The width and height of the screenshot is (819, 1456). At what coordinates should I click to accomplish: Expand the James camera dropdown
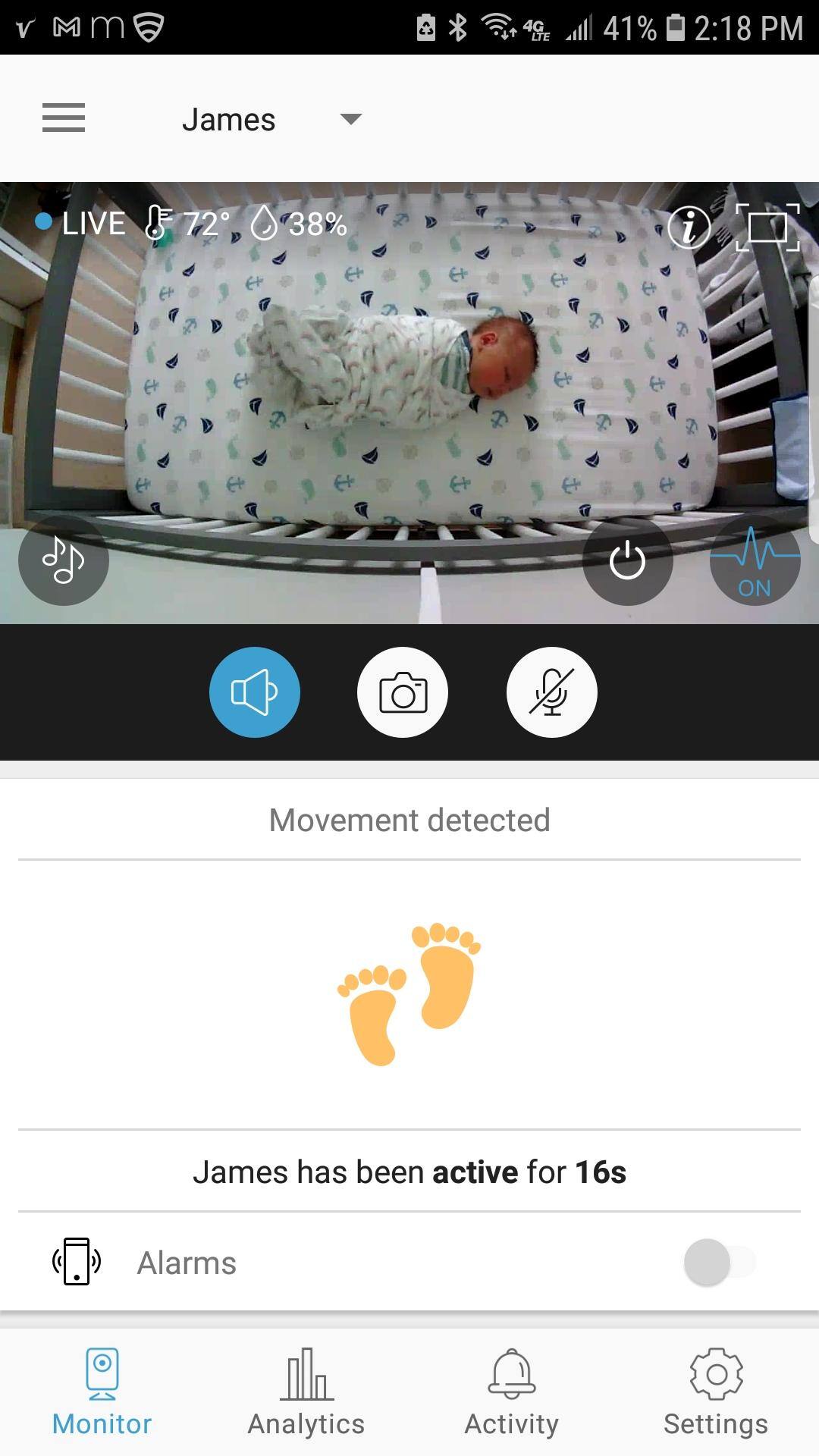tap(350, 119)
